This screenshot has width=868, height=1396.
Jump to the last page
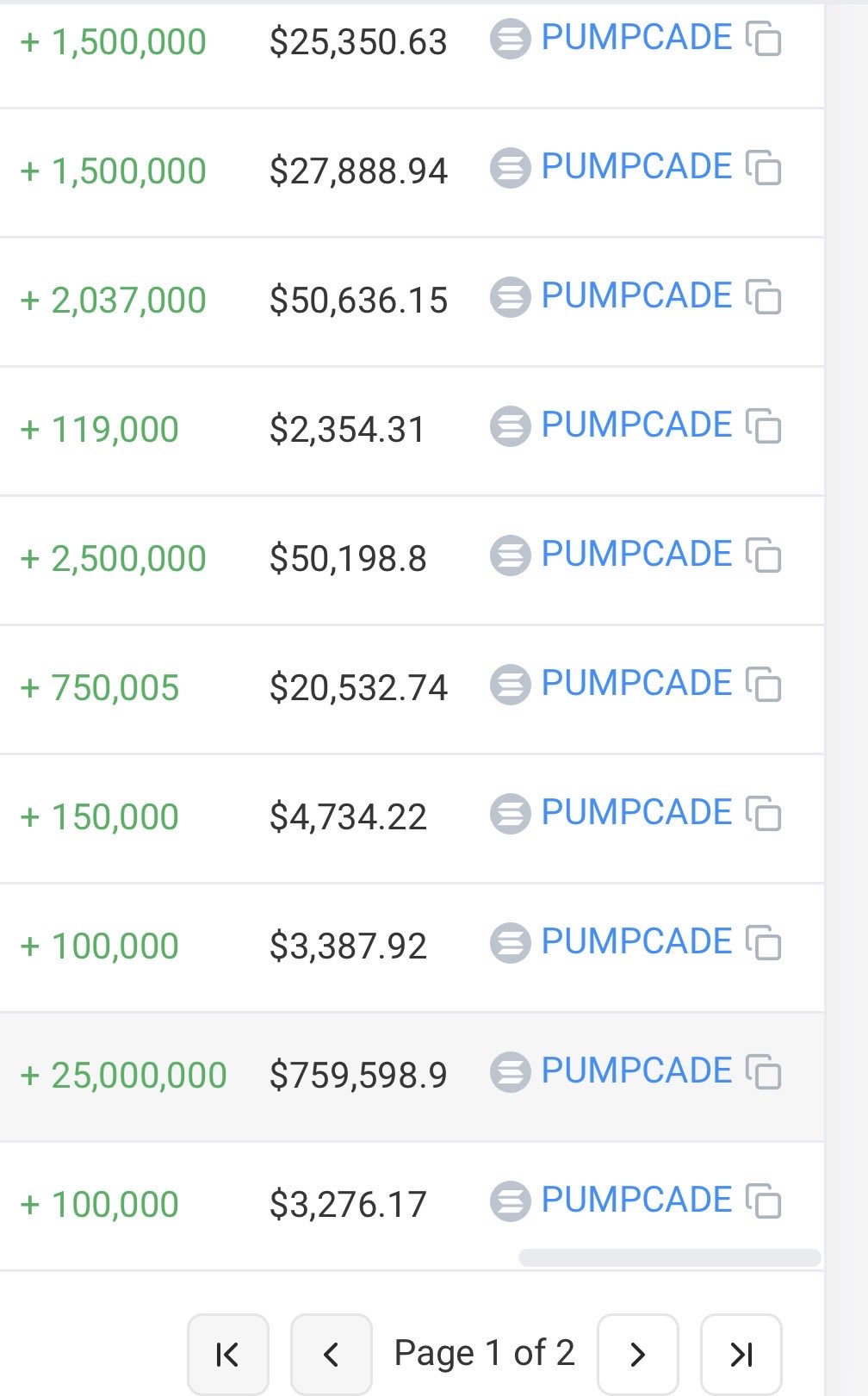click(741, 1354)
